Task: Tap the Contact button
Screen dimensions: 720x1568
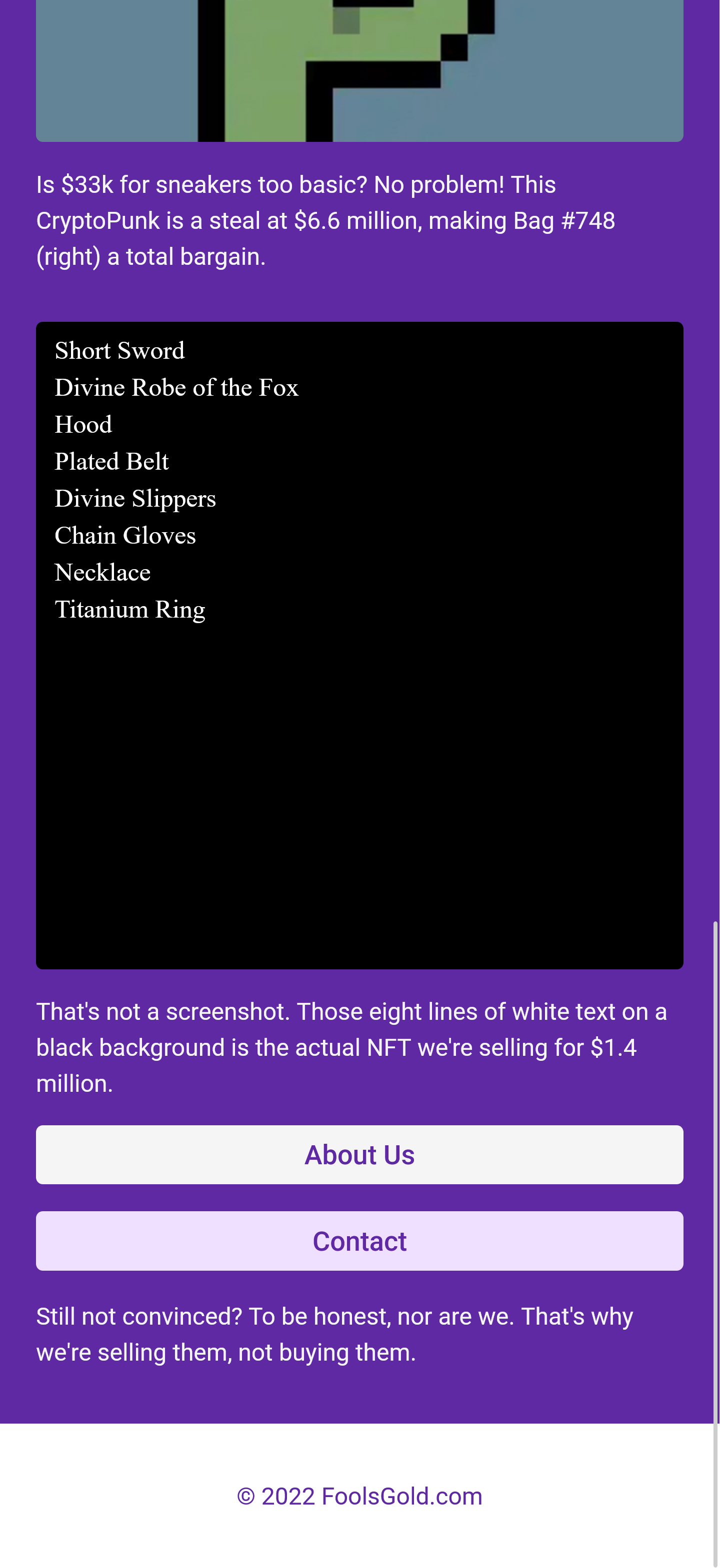Action: [359, 1241]
